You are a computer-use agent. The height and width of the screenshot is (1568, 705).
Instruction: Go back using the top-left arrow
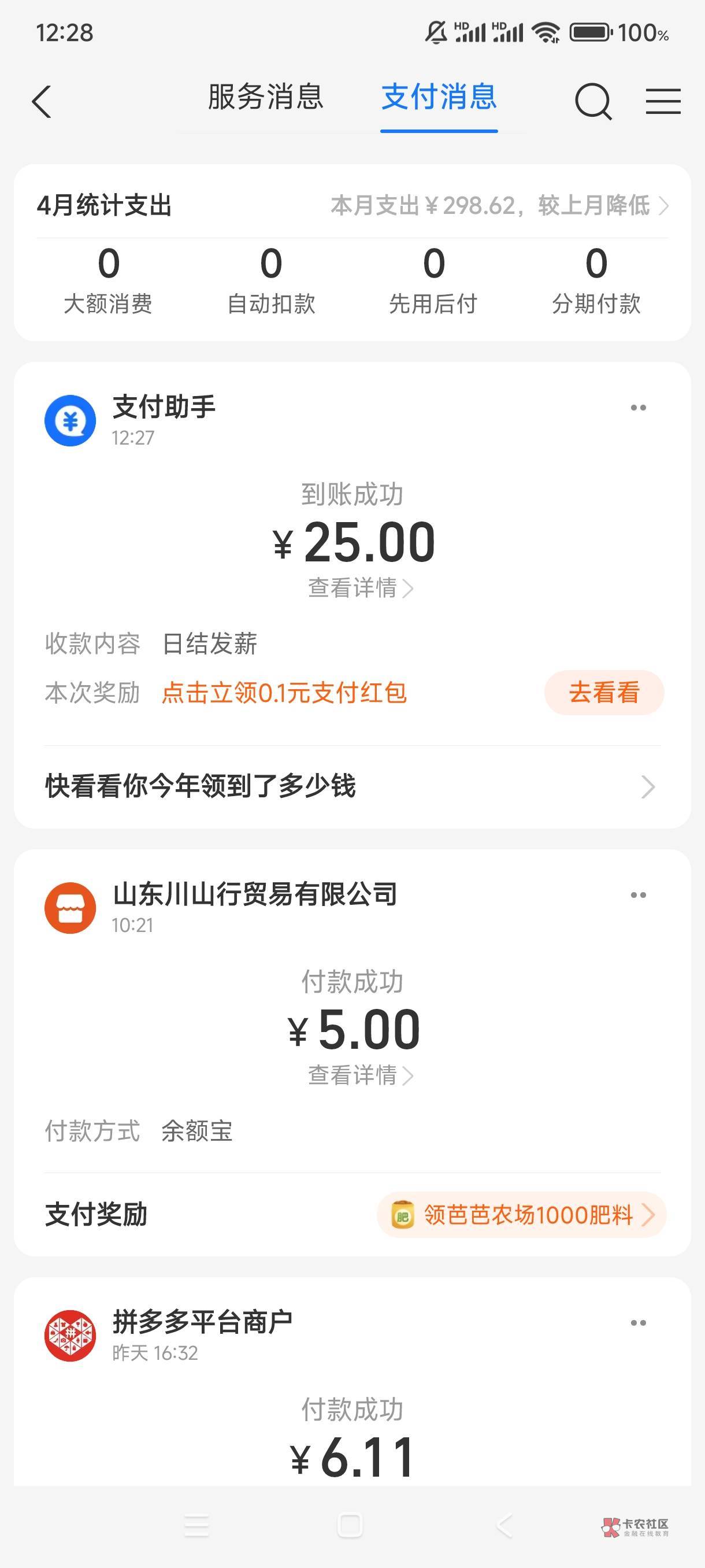click(42, 101)
